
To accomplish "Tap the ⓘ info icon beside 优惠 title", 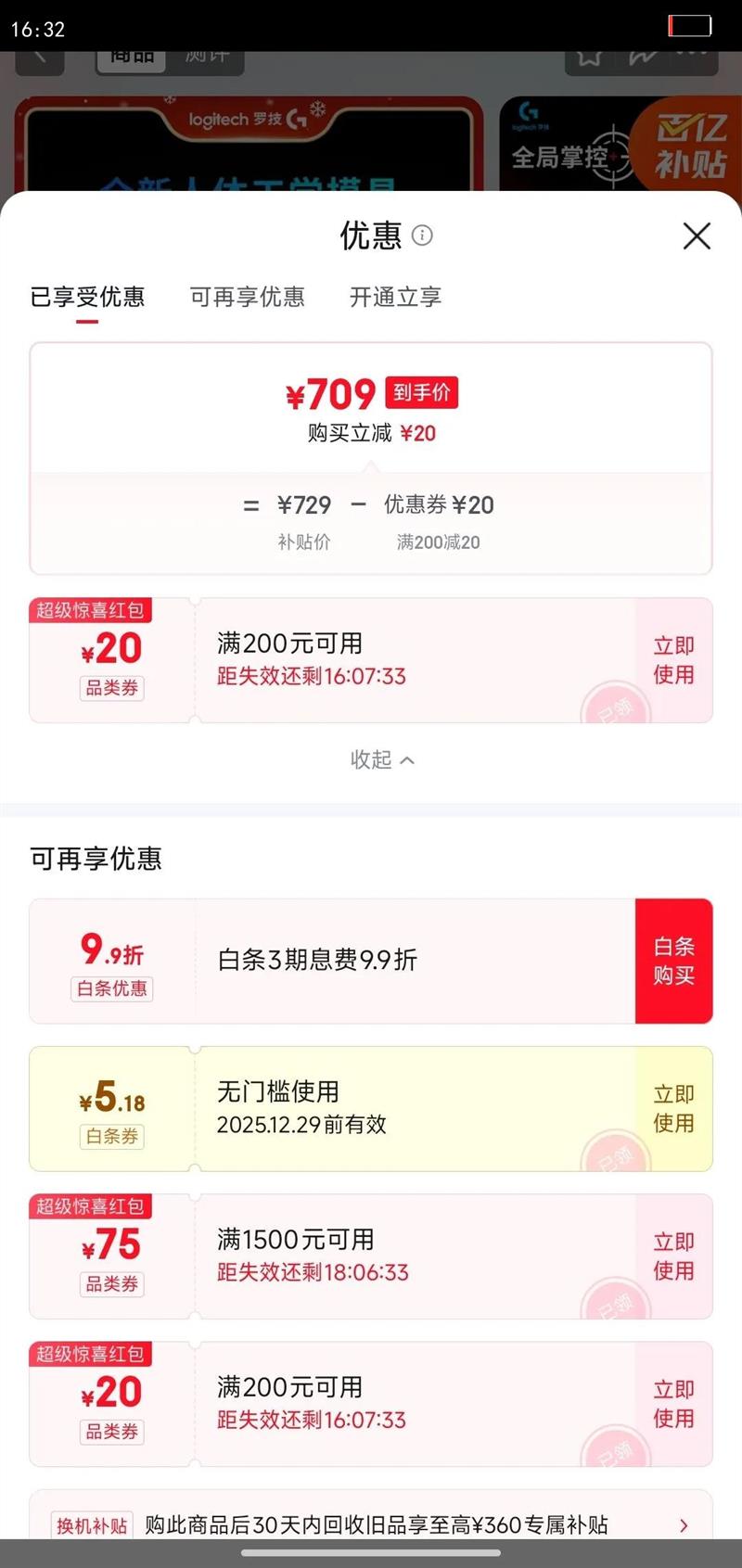I will click(x=423, y=236).
